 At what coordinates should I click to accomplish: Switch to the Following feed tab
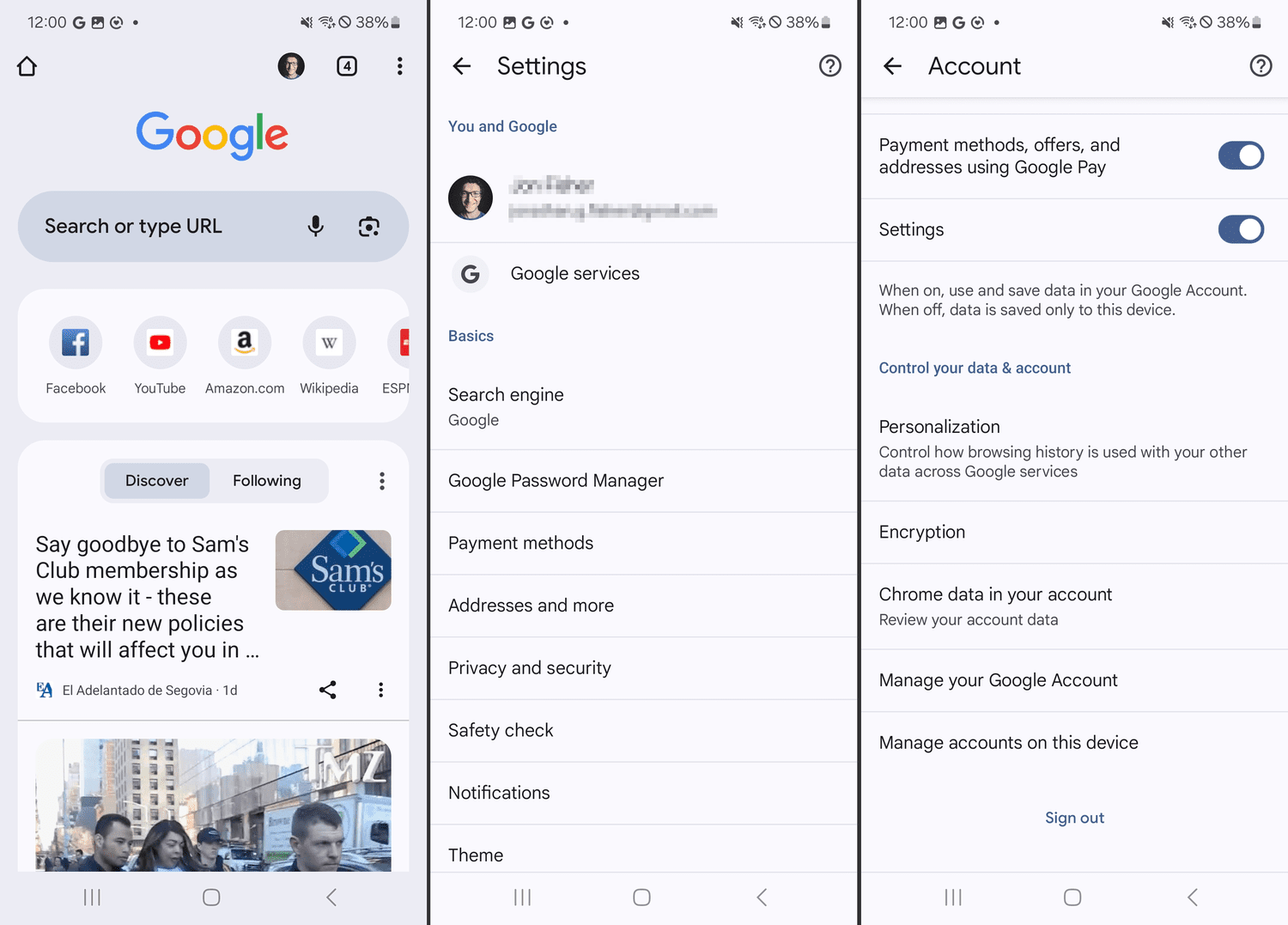coord(267,480)
